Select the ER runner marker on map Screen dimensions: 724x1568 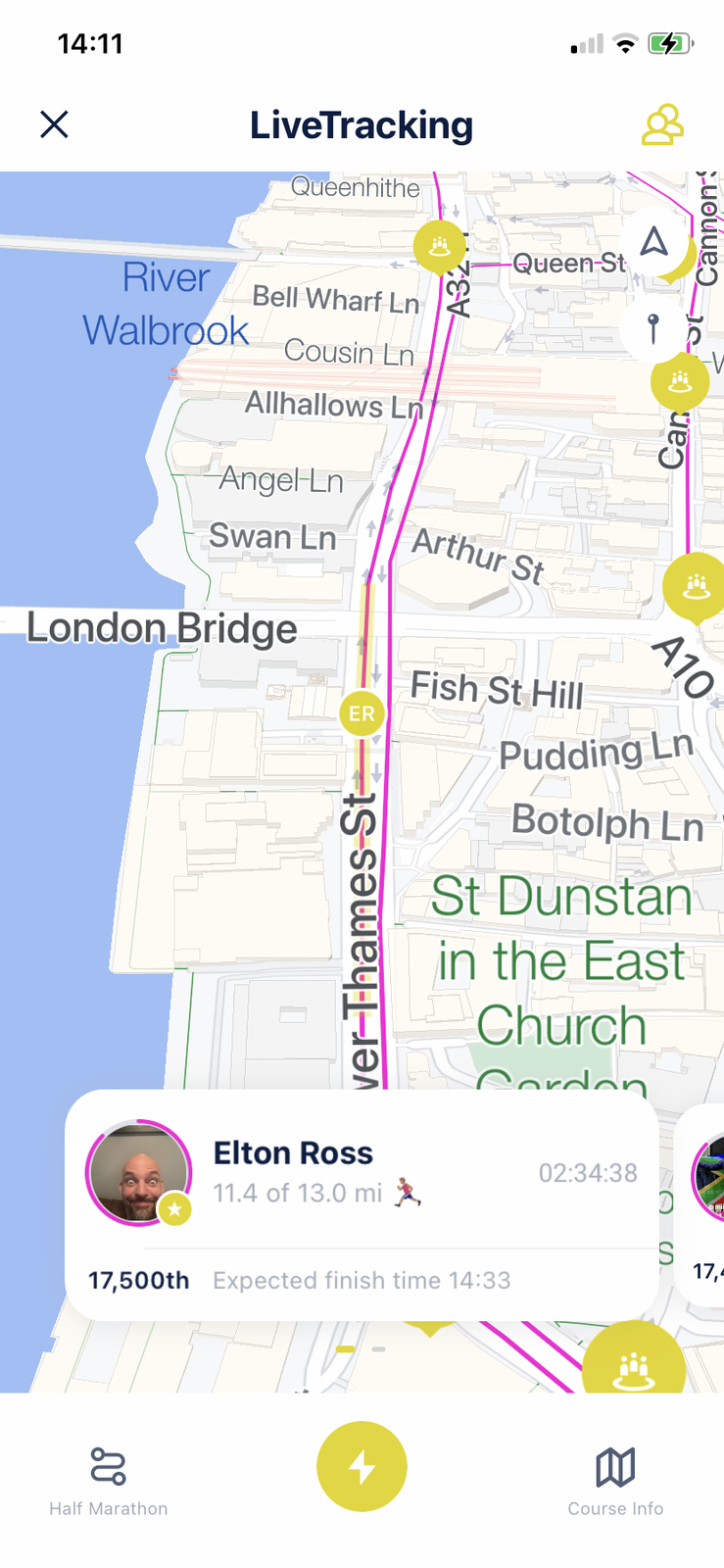coord(362,713)
